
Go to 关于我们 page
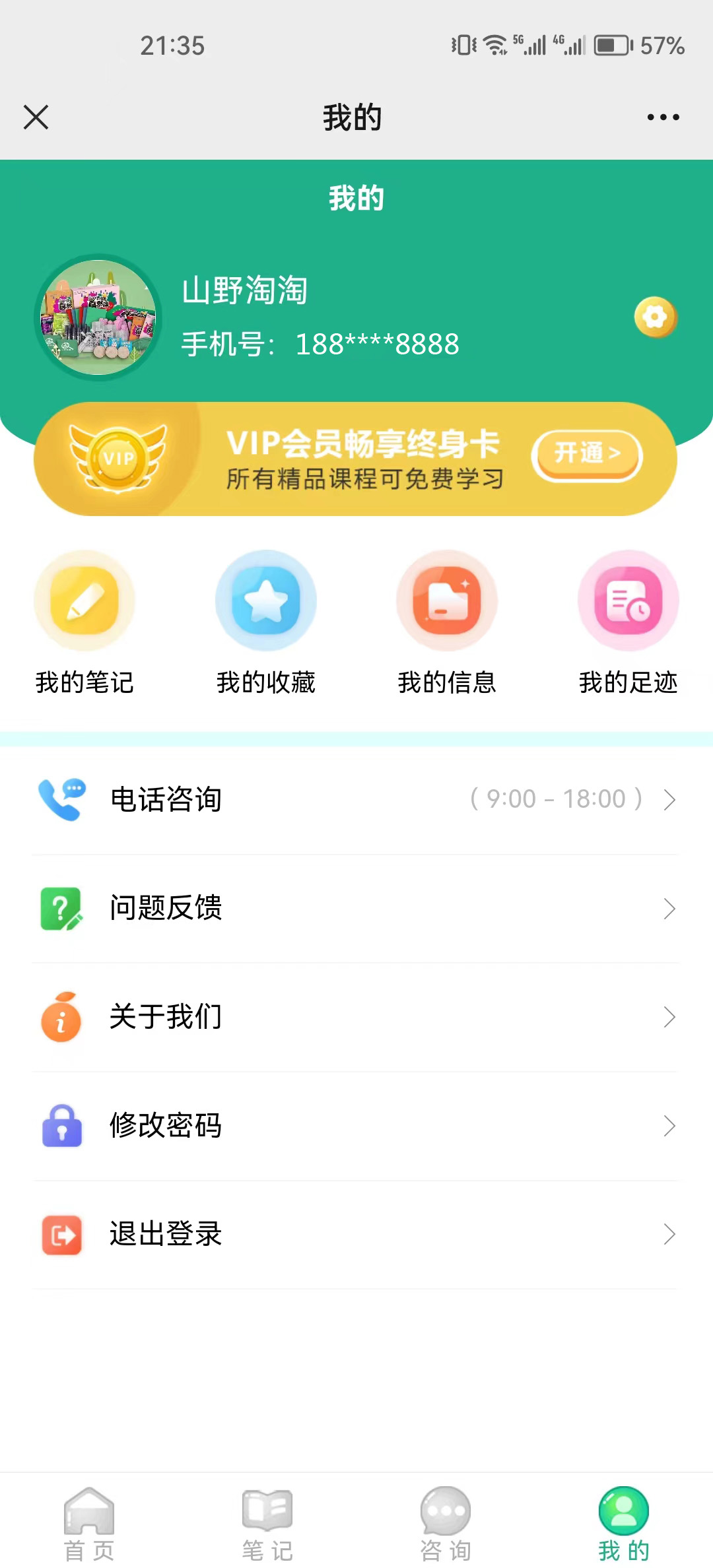click(356, 1017)
